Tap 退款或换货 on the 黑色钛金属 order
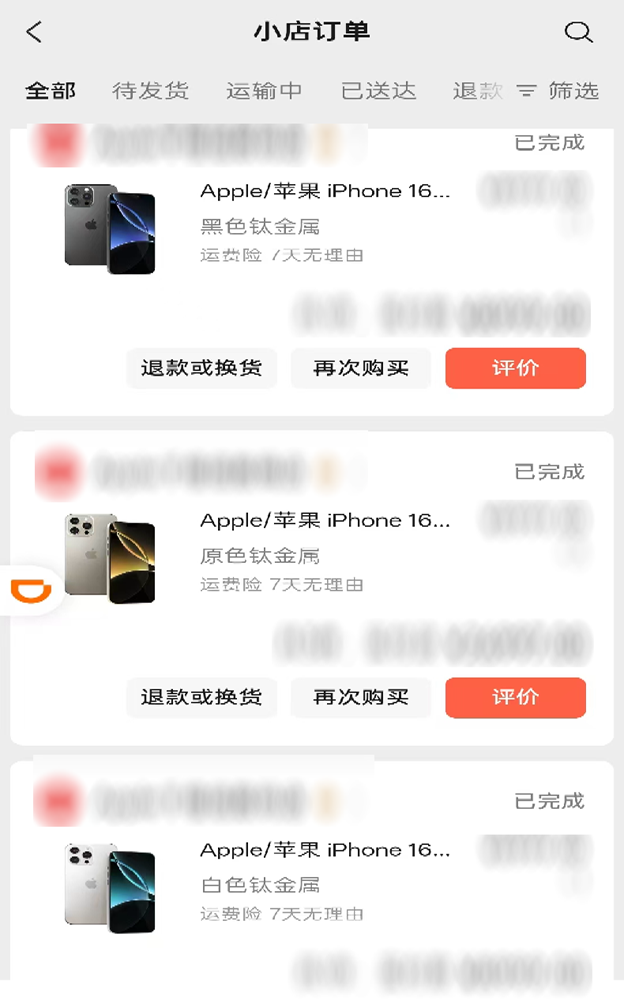The width and height of the screenshot is (624, 1002). (x=201, y=368)
